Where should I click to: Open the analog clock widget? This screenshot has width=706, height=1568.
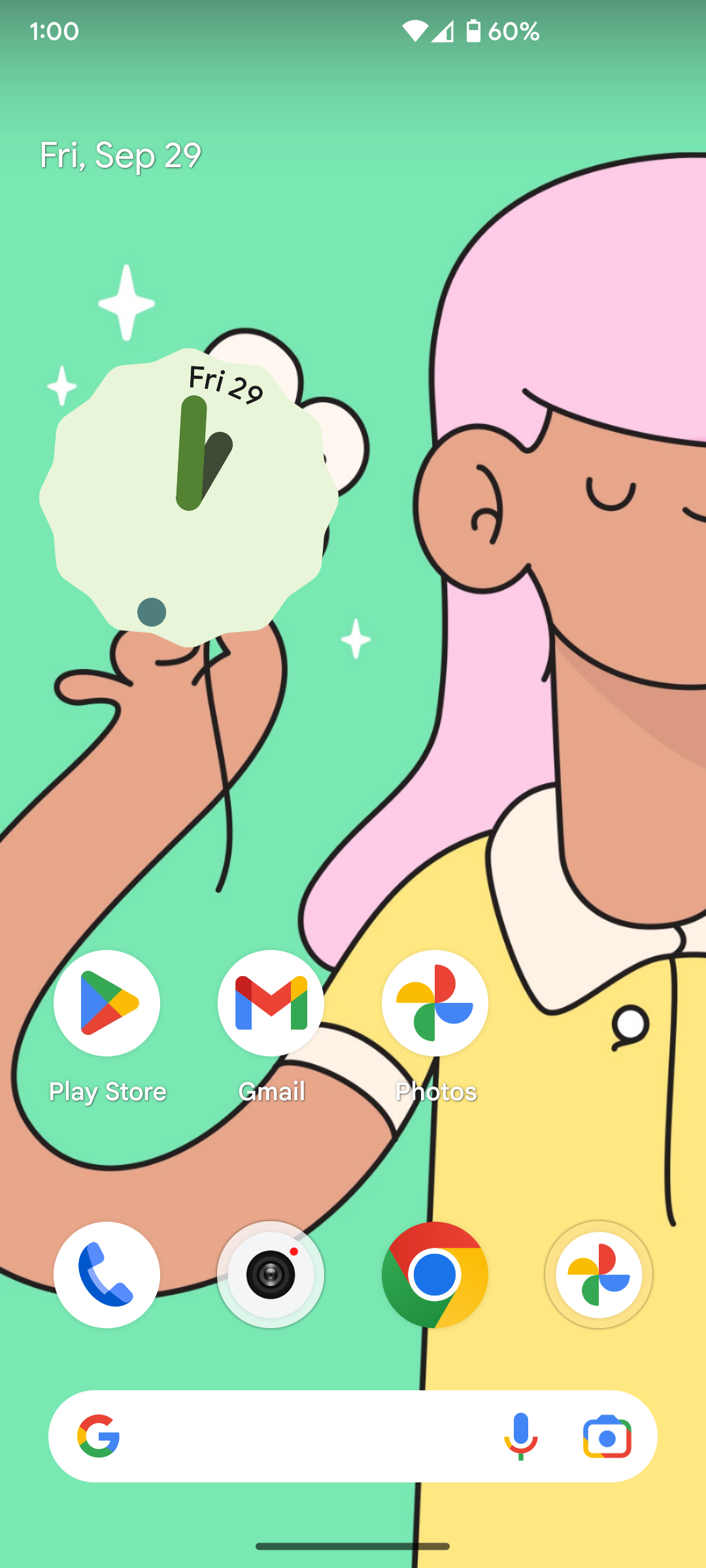click(x=189, y=498)
